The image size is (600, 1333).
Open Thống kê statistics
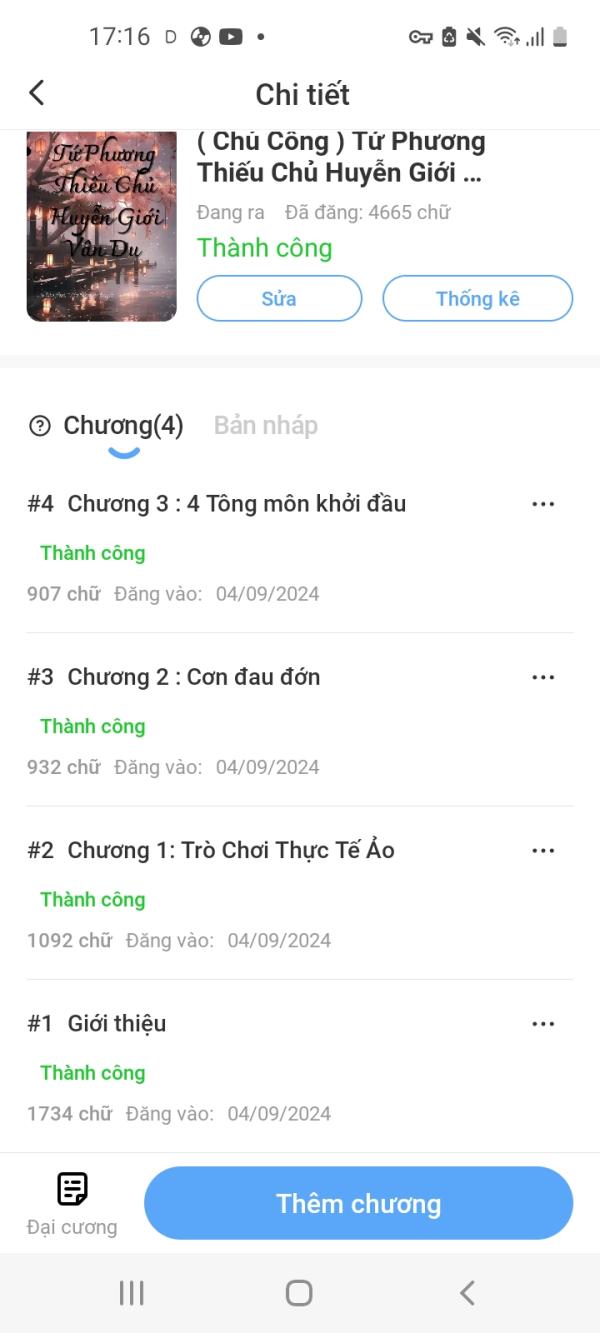click(x=477, y=298)
